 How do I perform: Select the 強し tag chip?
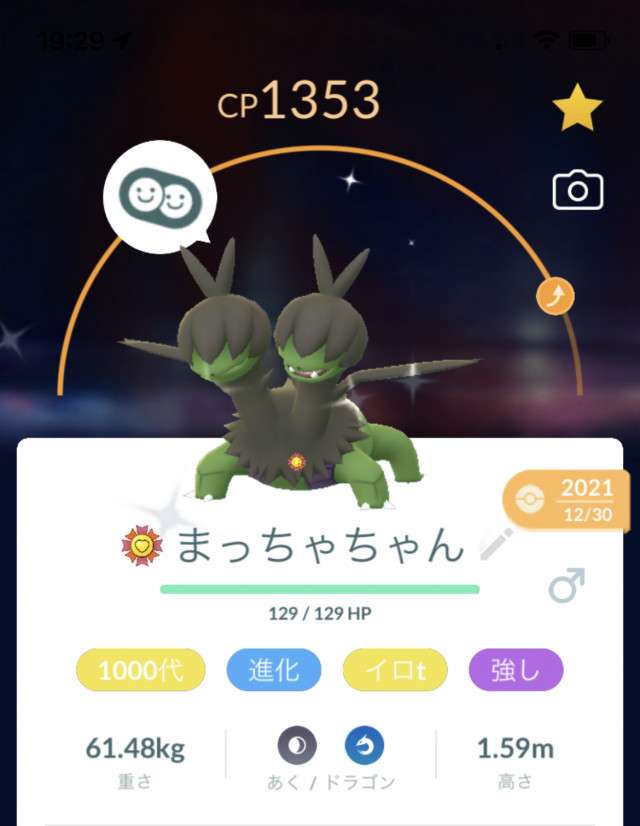click(516, 670)
